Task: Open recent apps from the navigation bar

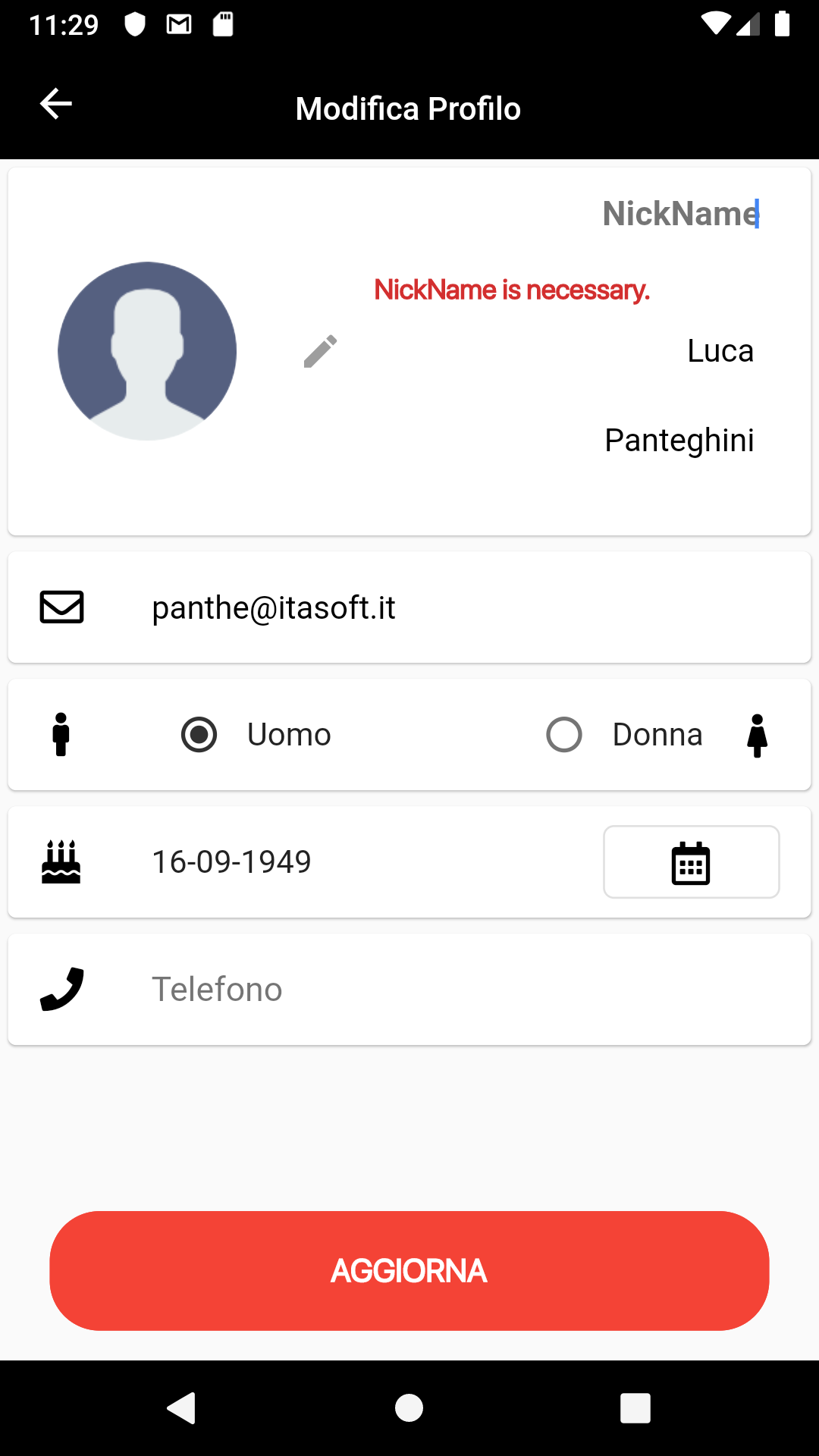Action: [635, 1408]
